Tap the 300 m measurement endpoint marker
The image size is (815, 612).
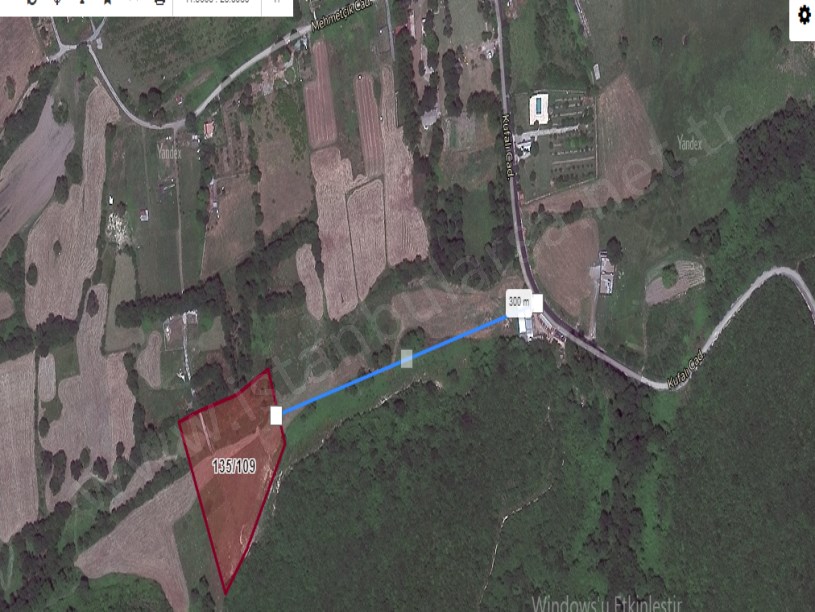(537, 302)
